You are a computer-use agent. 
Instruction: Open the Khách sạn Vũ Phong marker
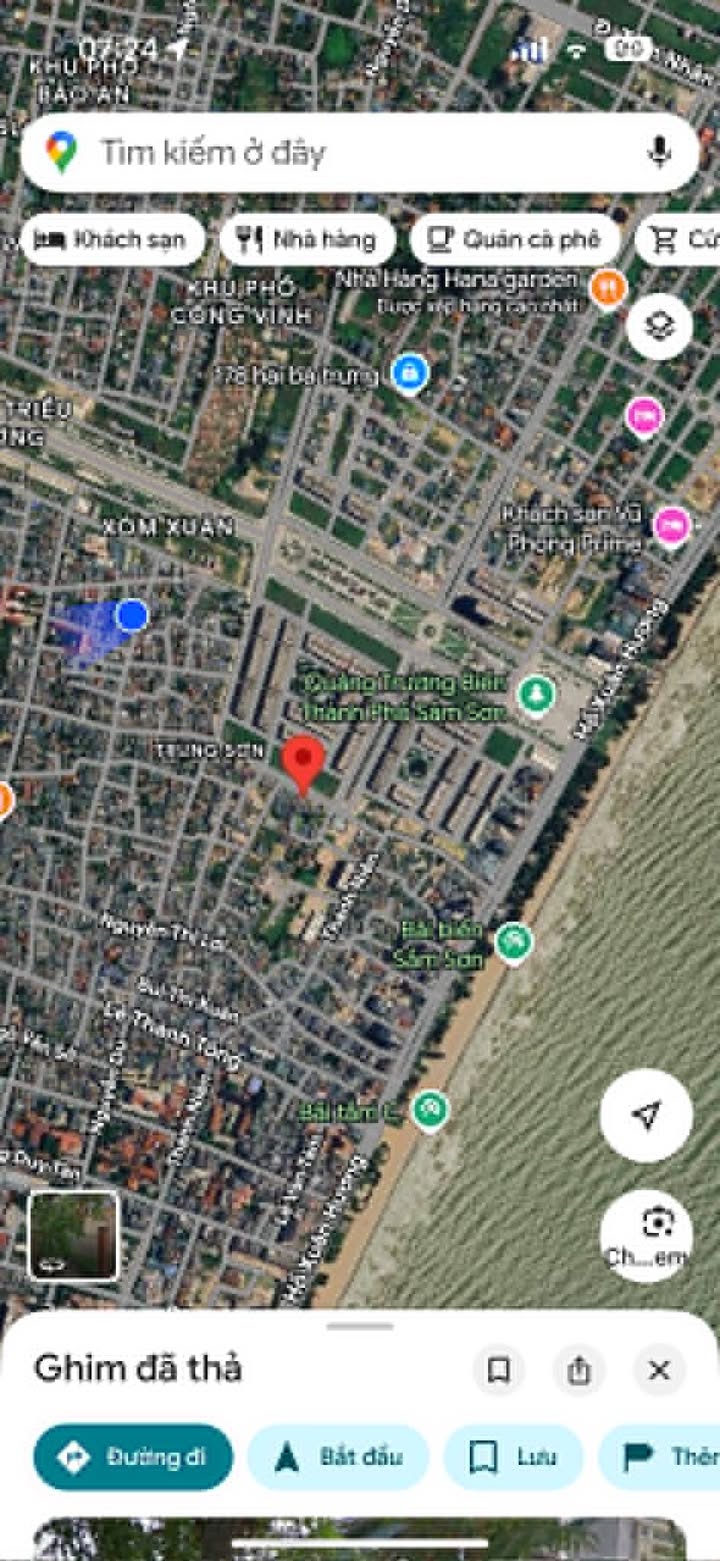coord(672,524)
